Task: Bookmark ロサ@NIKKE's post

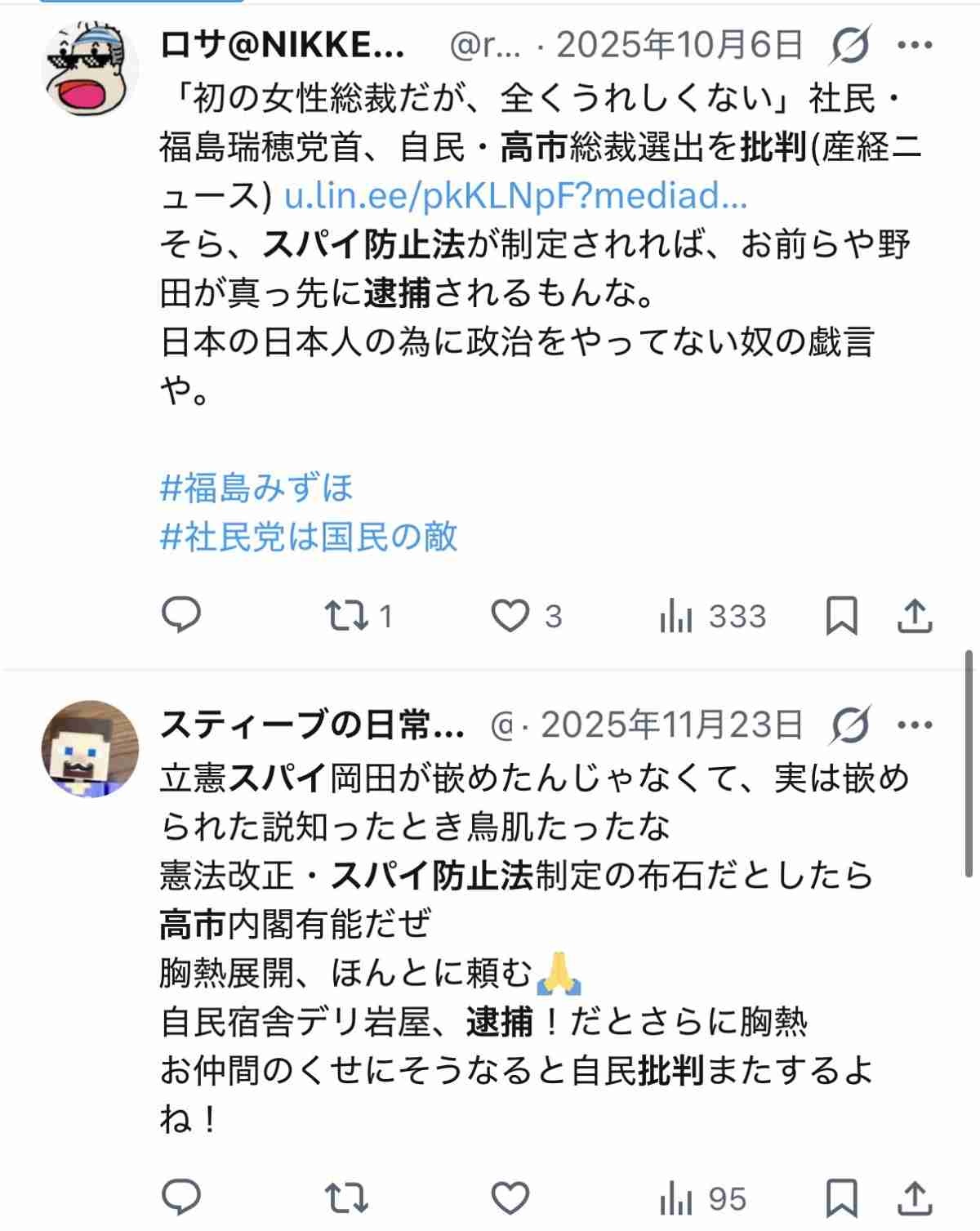Action: point(842,616)
